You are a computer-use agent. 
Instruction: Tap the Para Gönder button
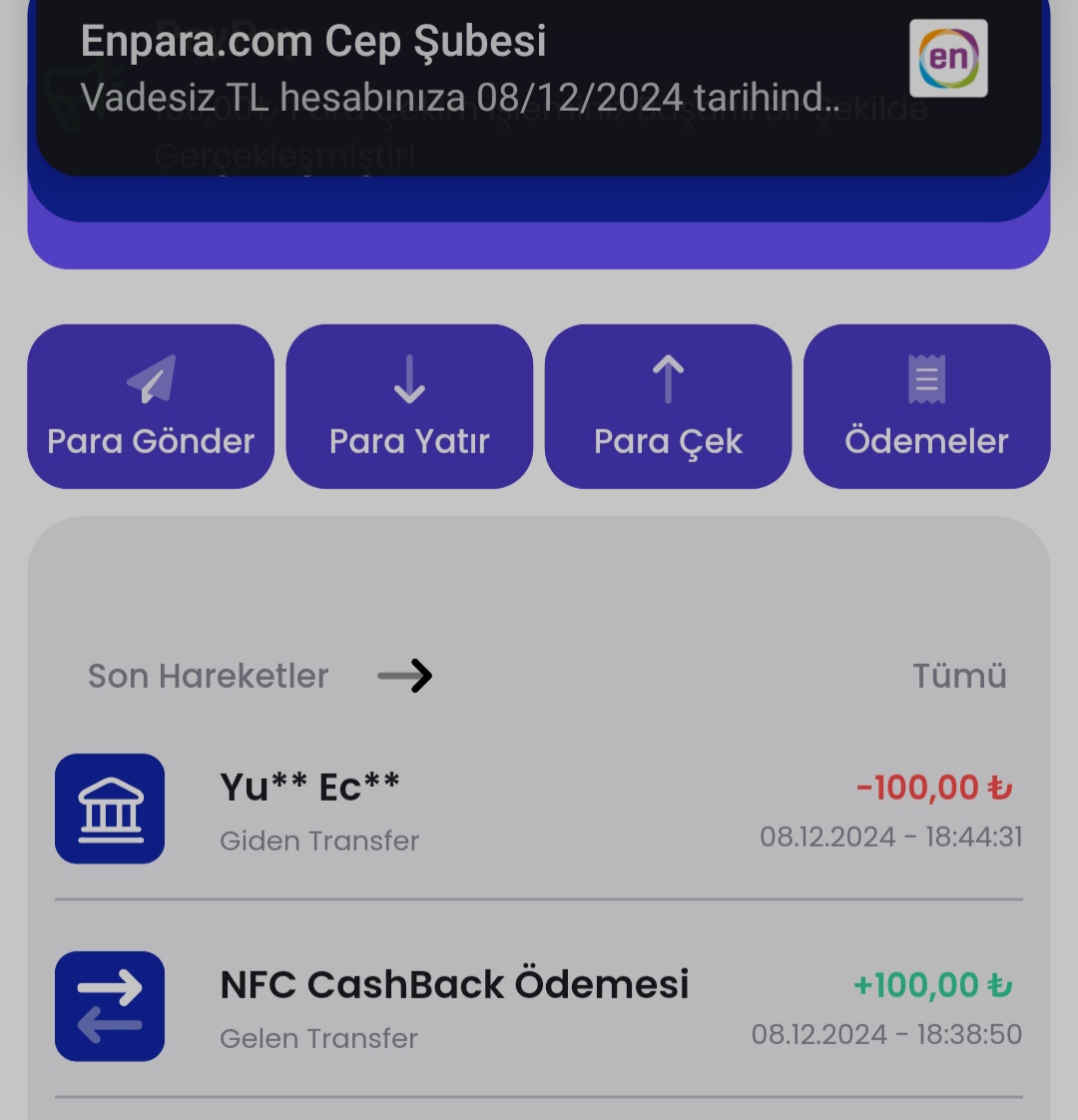151,406
